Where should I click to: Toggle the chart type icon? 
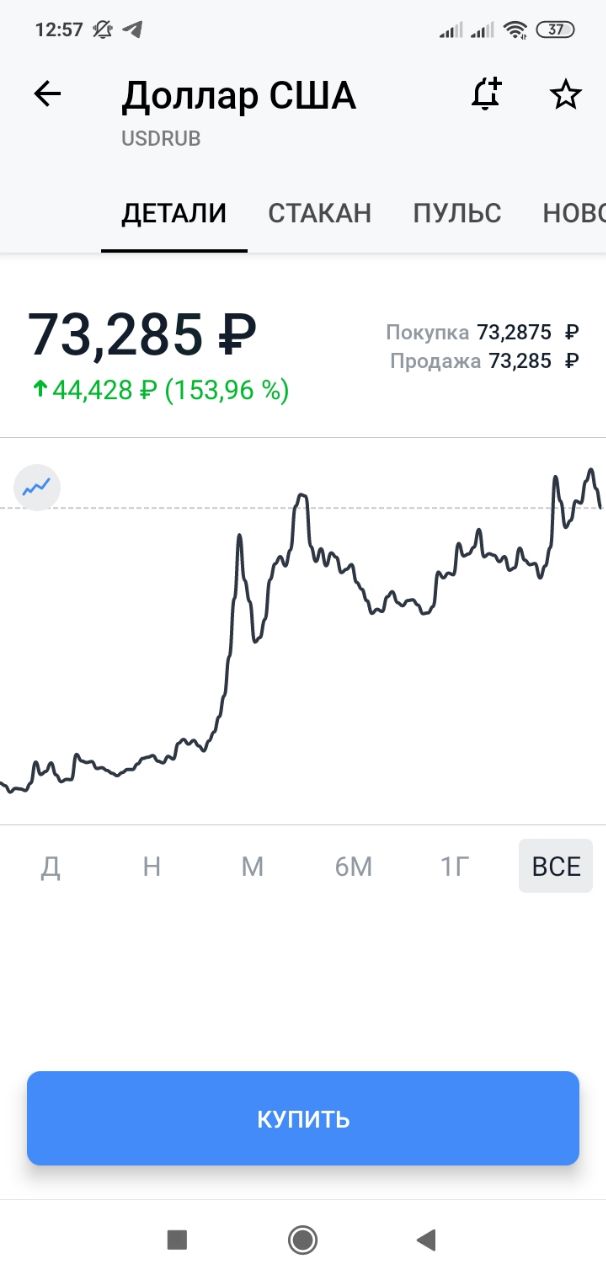pyautogui.click(x=37, y=487)
